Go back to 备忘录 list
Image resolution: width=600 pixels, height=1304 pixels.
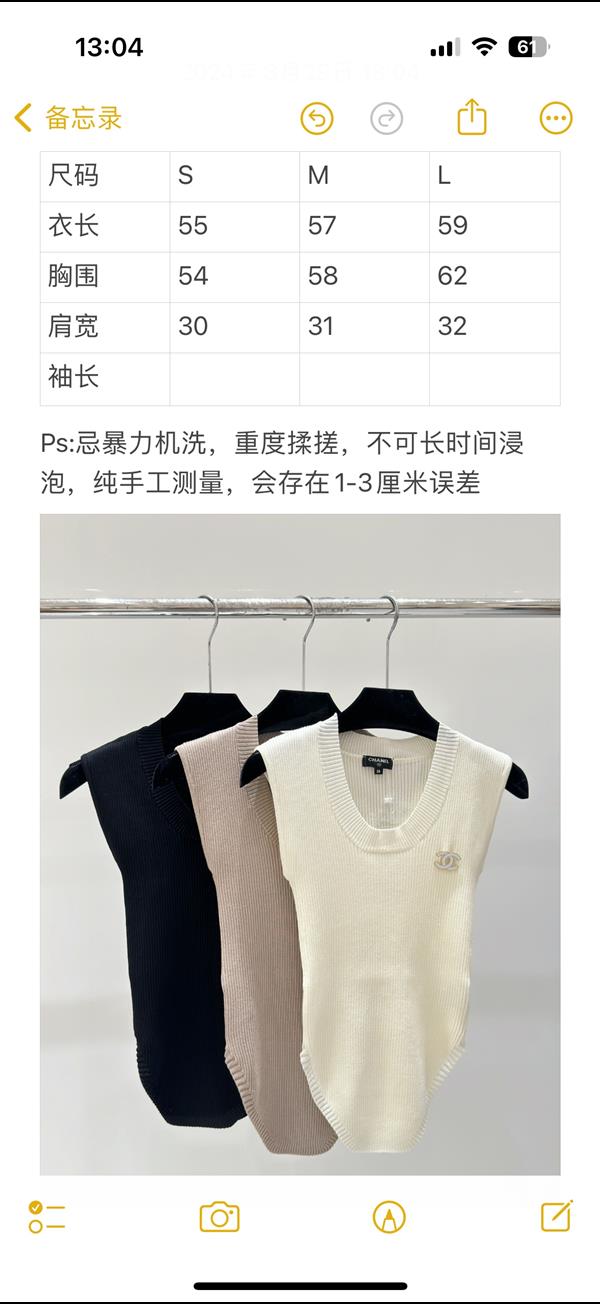coord(68,118)
